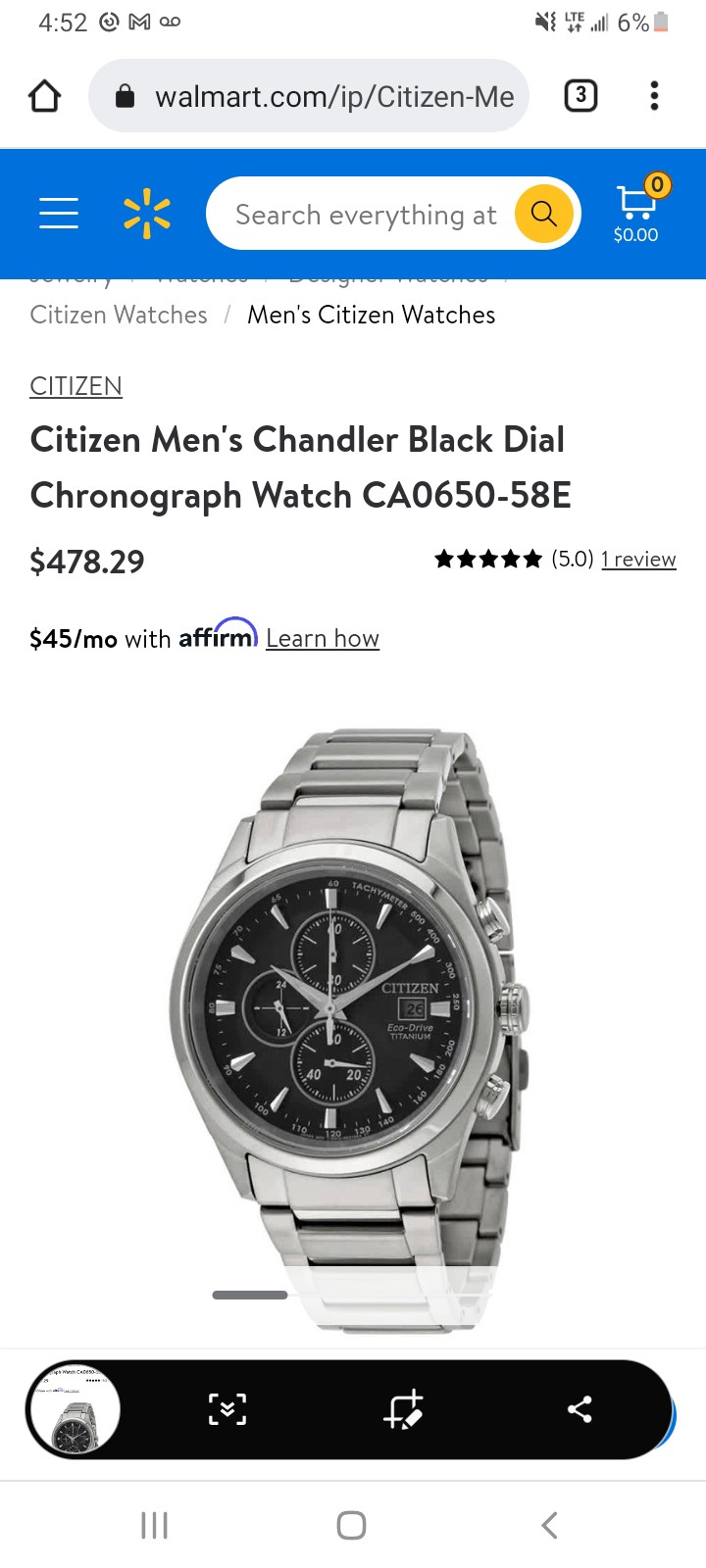Tap the scroll capture icon
The height and width of the screenshot is (1568, 706).
click(227, 1409)
